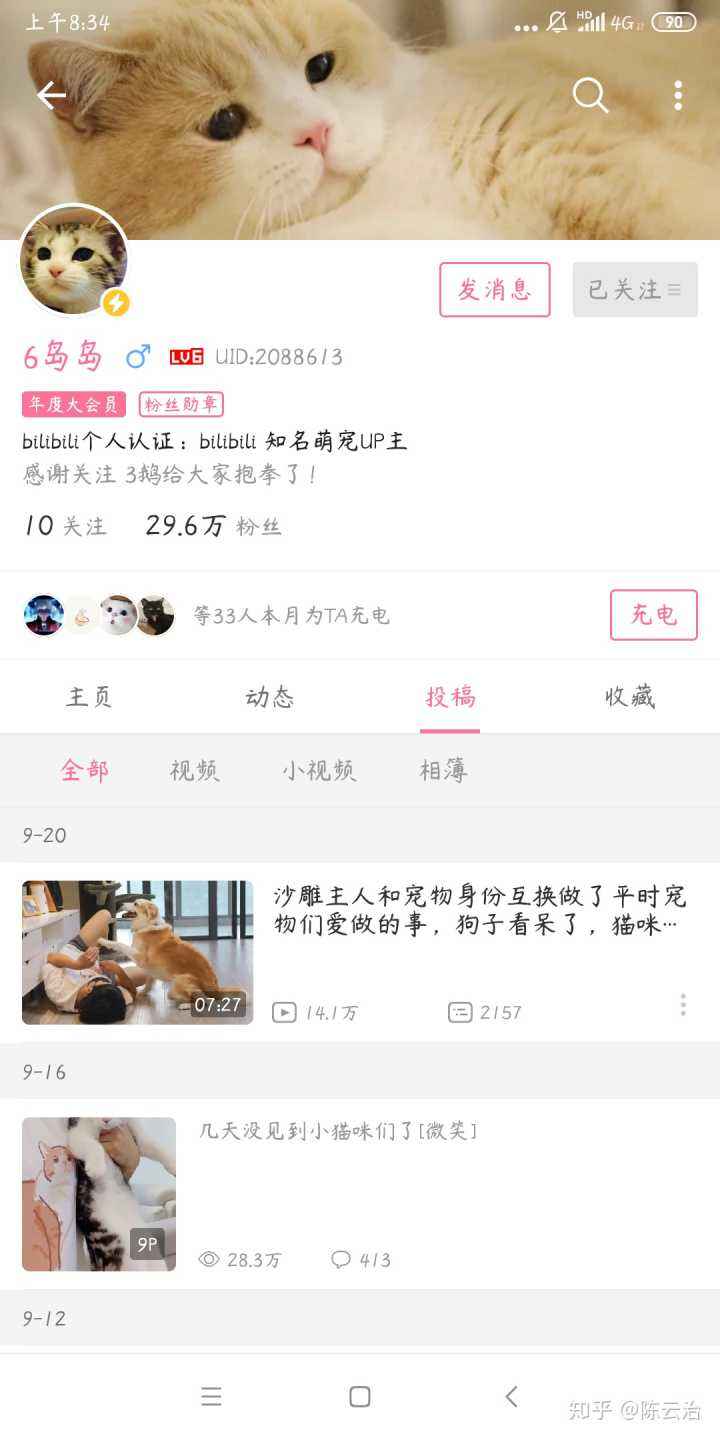
Task: Open the 07:27 video 沙雕主人和宠物身份互换
Action: click(x=138, y=952)
